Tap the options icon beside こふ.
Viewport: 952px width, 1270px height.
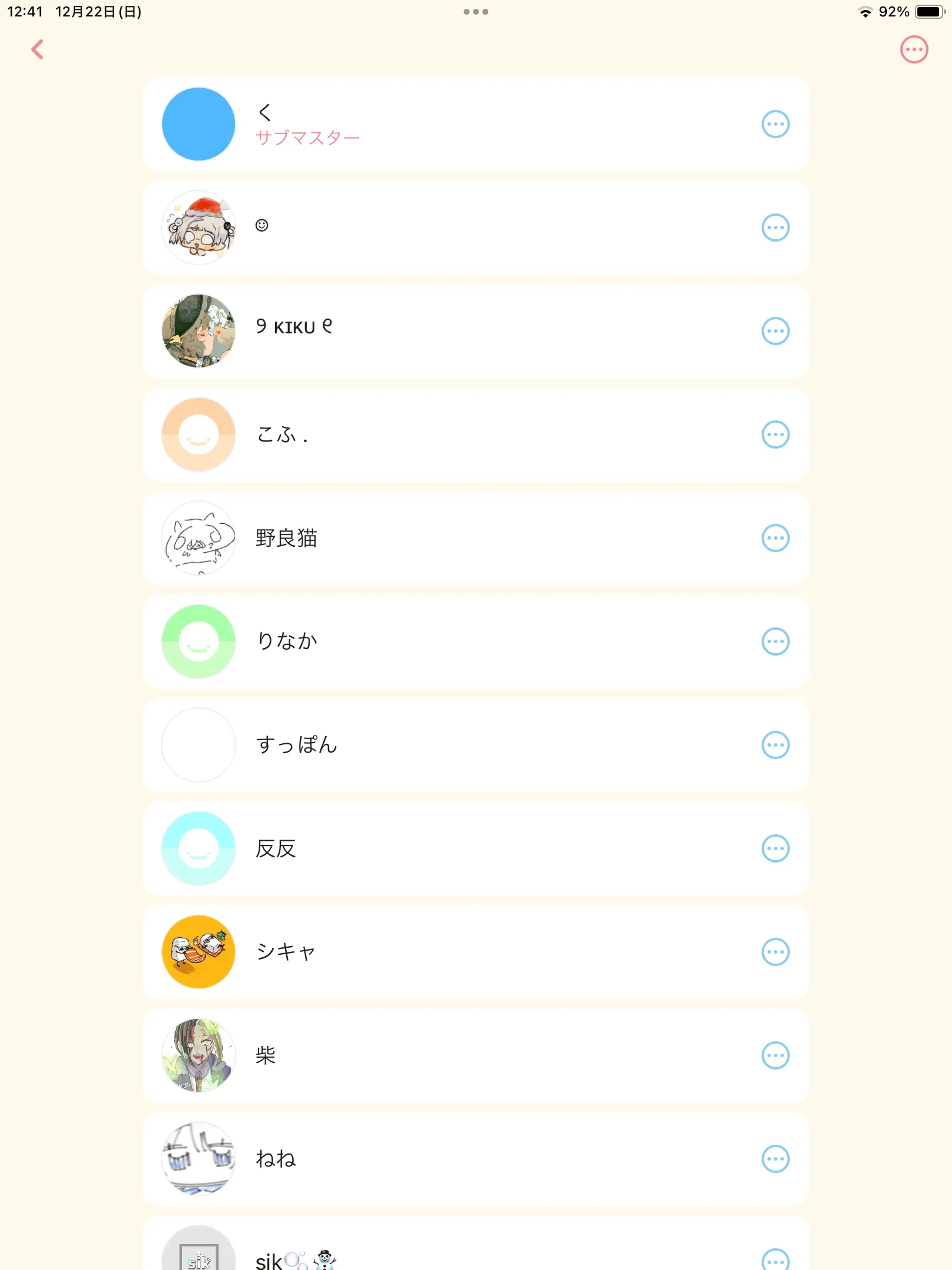pyautogui.click(x=775, y=435)
